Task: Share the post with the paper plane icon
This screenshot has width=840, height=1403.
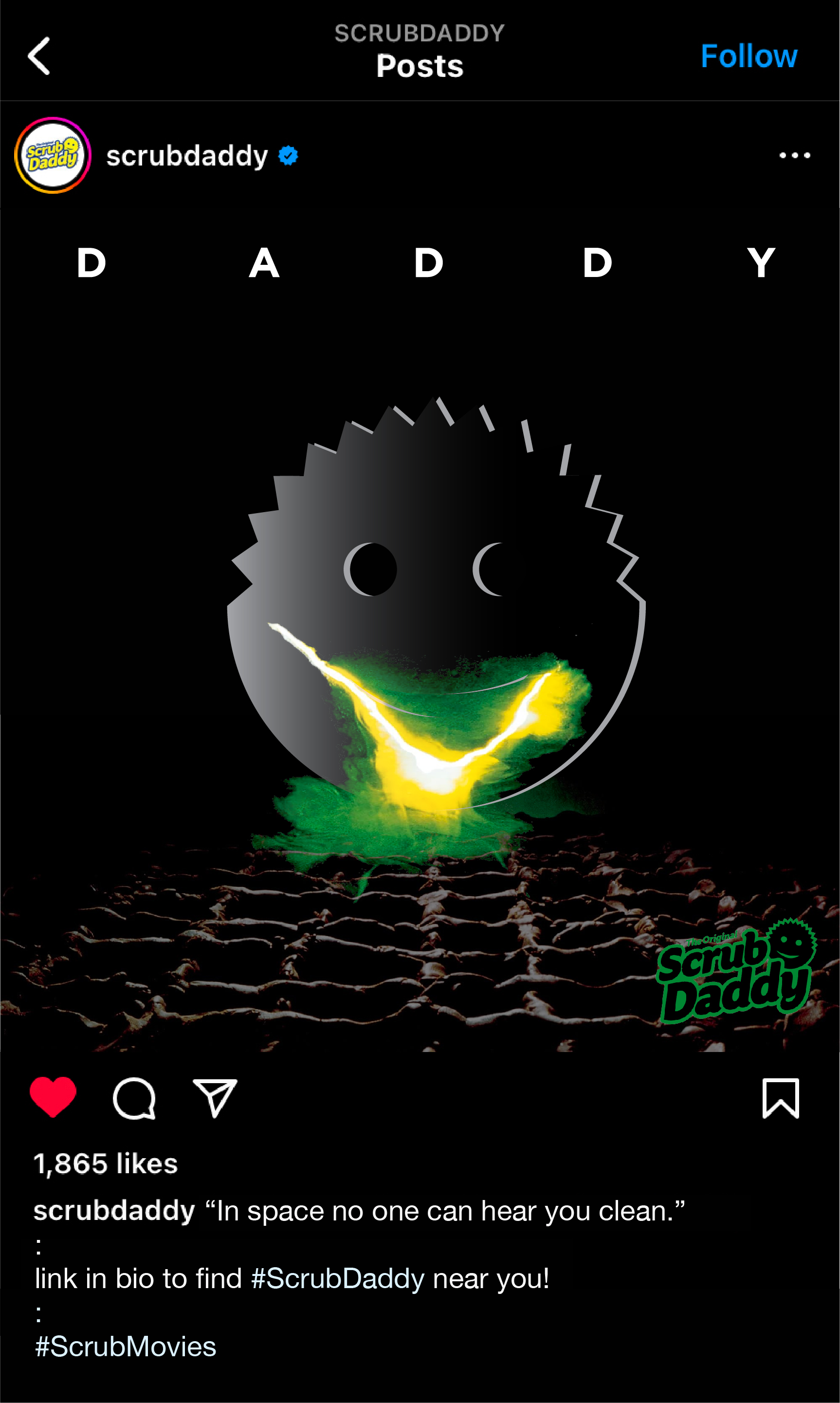Action: 215,1098
